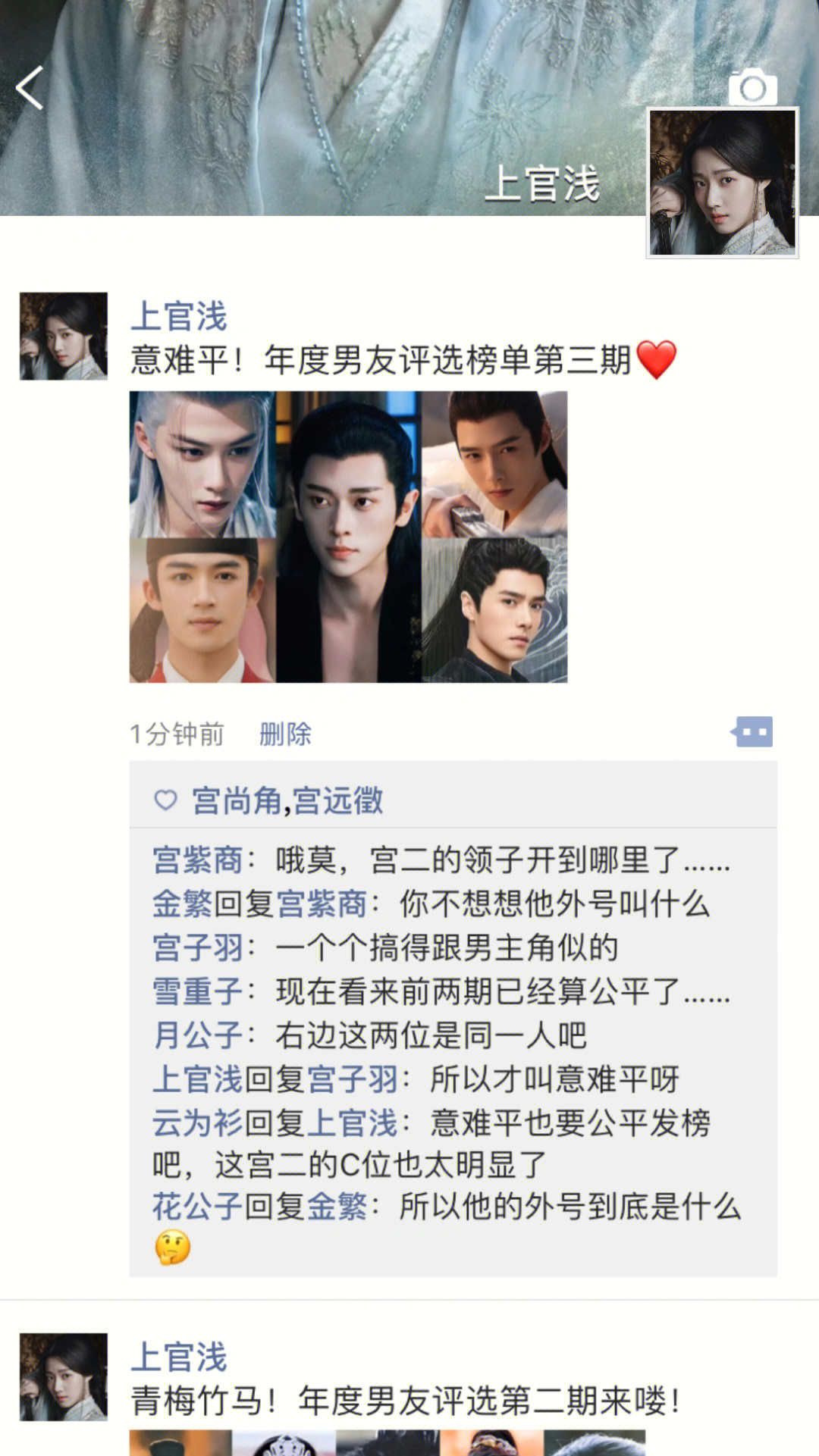Image resolution: width=819 pixels, height=1456 pixels.
Task: Open 上官浅's large profile avatar
Action: click(x=722, y=183)
